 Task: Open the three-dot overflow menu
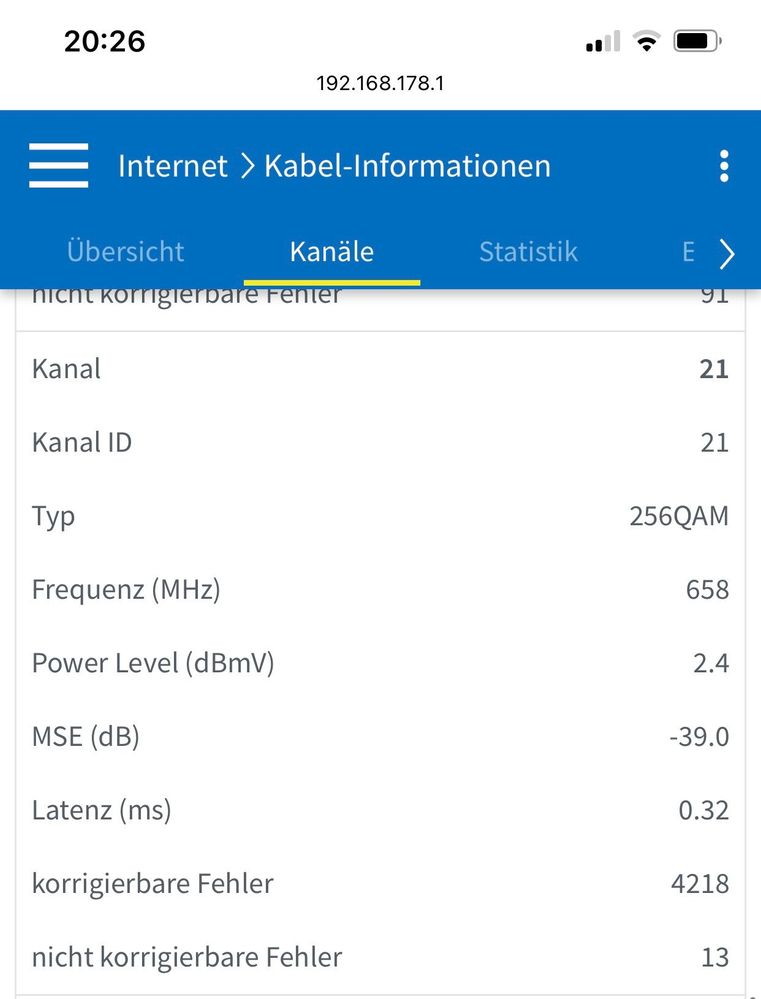tap(724, 166)
